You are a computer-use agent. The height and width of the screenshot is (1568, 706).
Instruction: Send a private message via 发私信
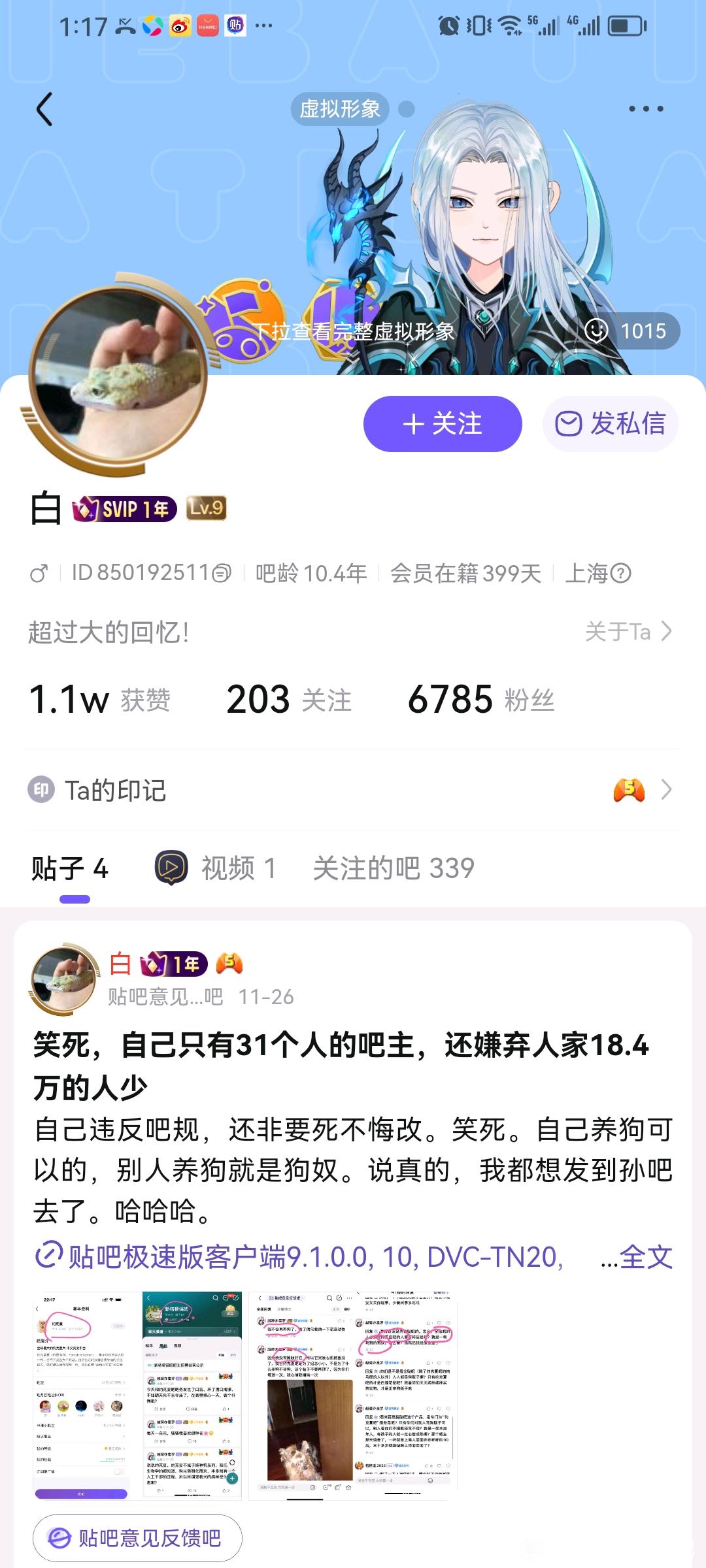coord(610,424)
